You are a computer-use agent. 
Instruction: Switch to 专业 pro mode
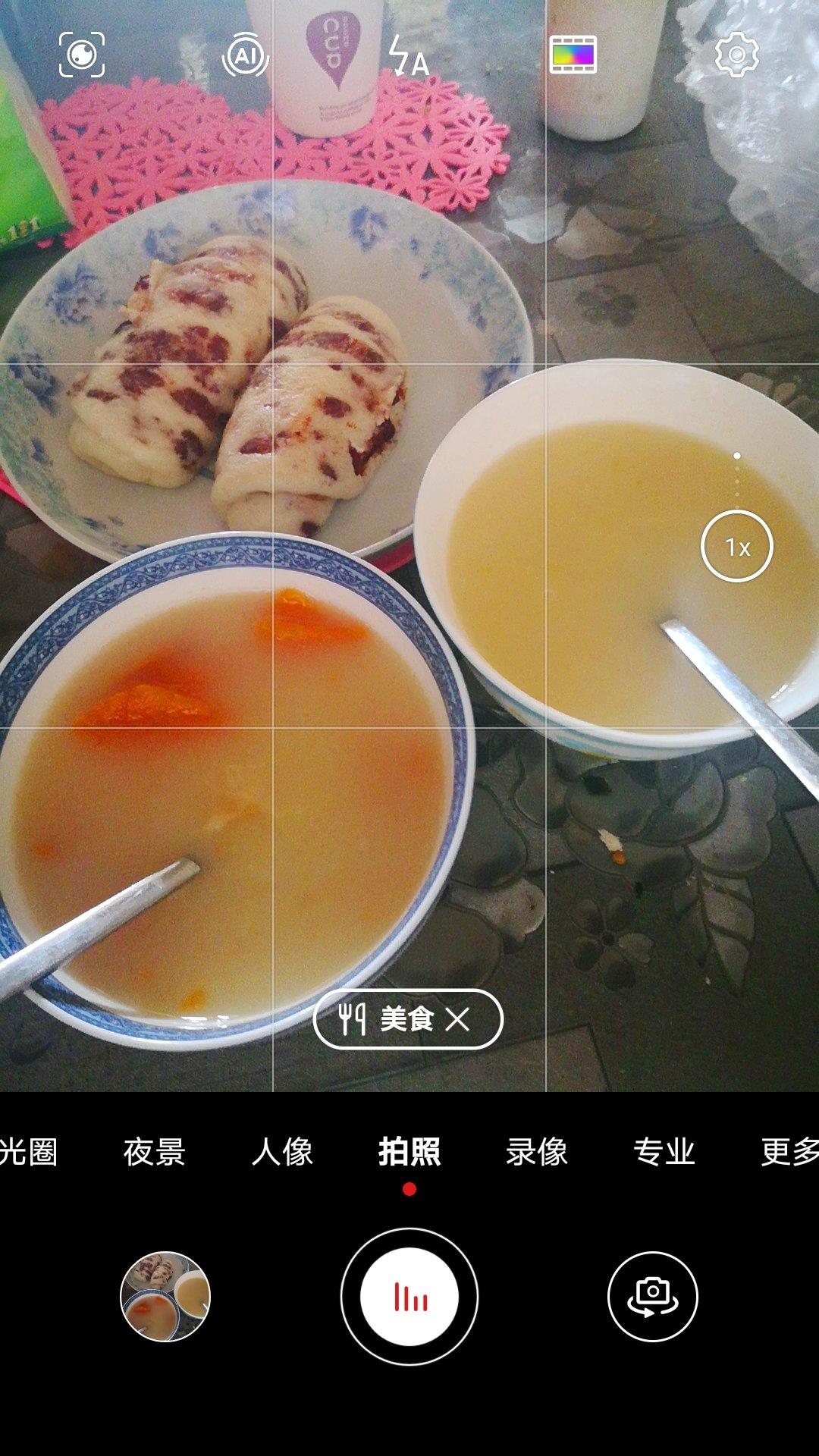664,1152
